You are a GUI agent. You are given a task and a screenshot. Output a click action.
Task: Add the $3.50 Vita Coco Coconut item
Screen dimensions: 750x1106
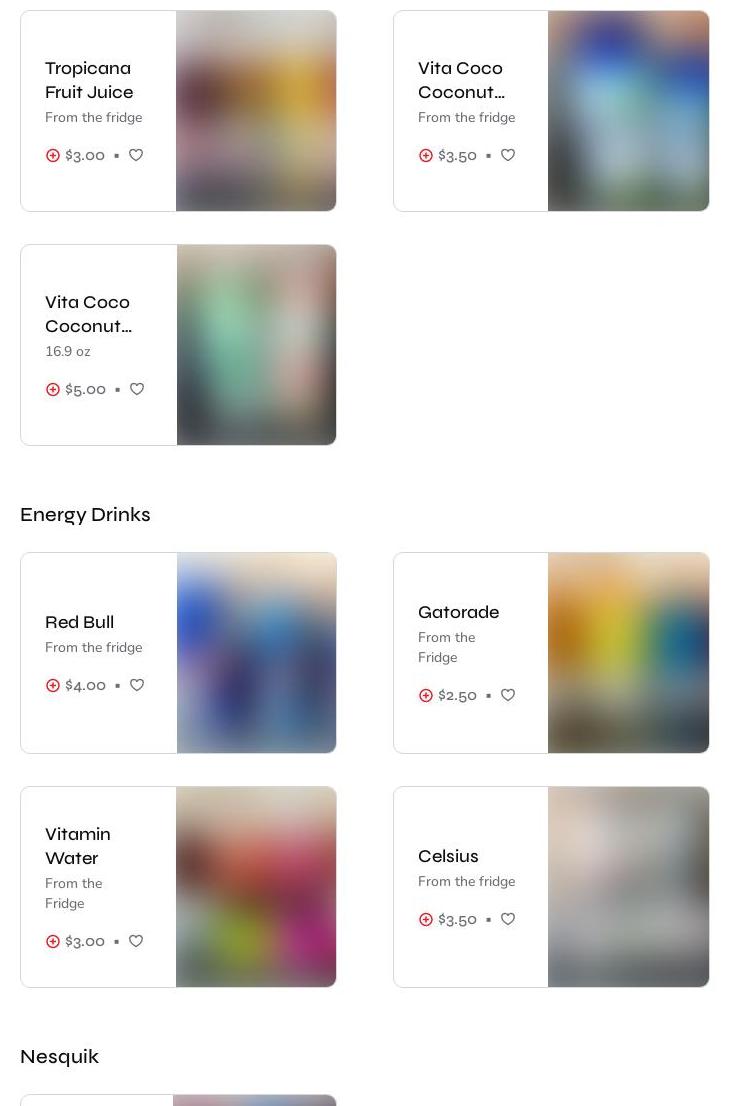click(426, 155)
